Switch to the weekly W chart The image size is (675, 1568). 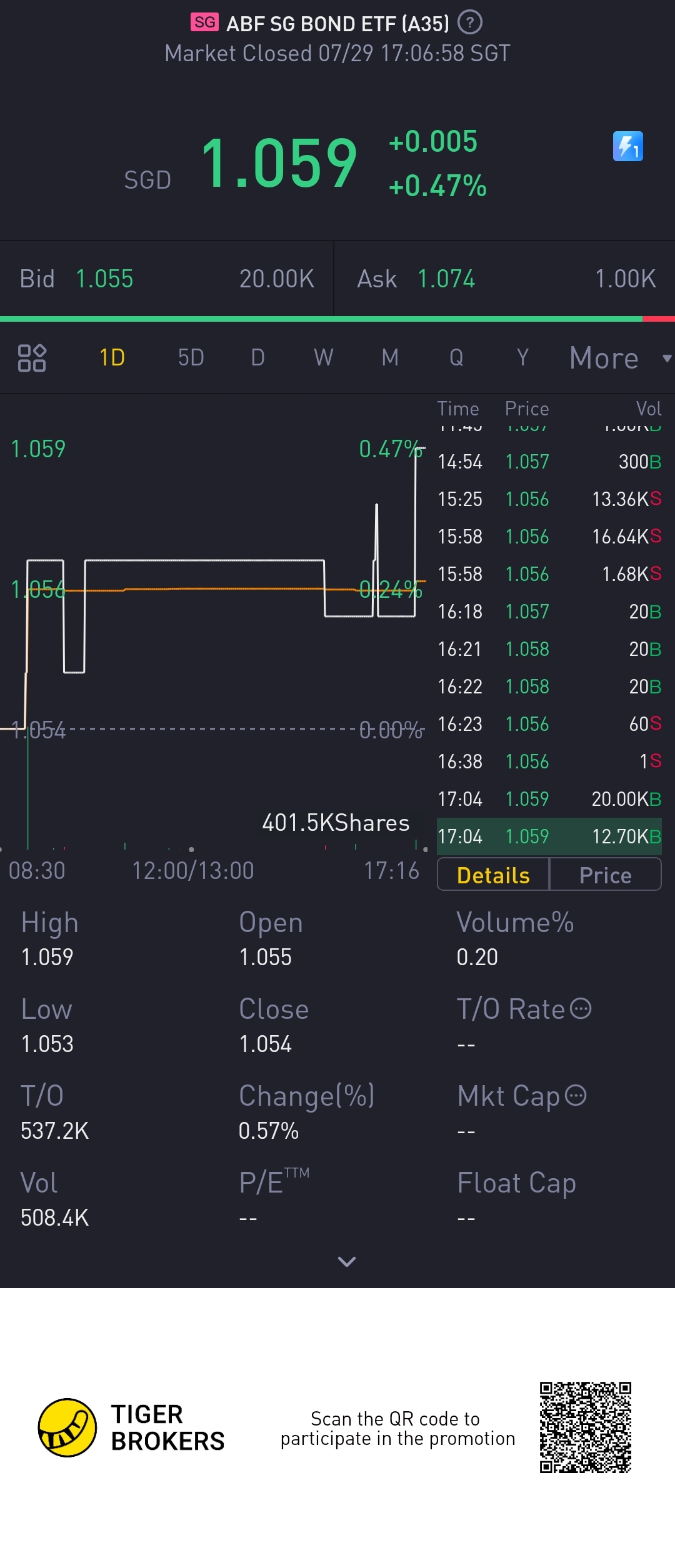click(x=324, y=358)
